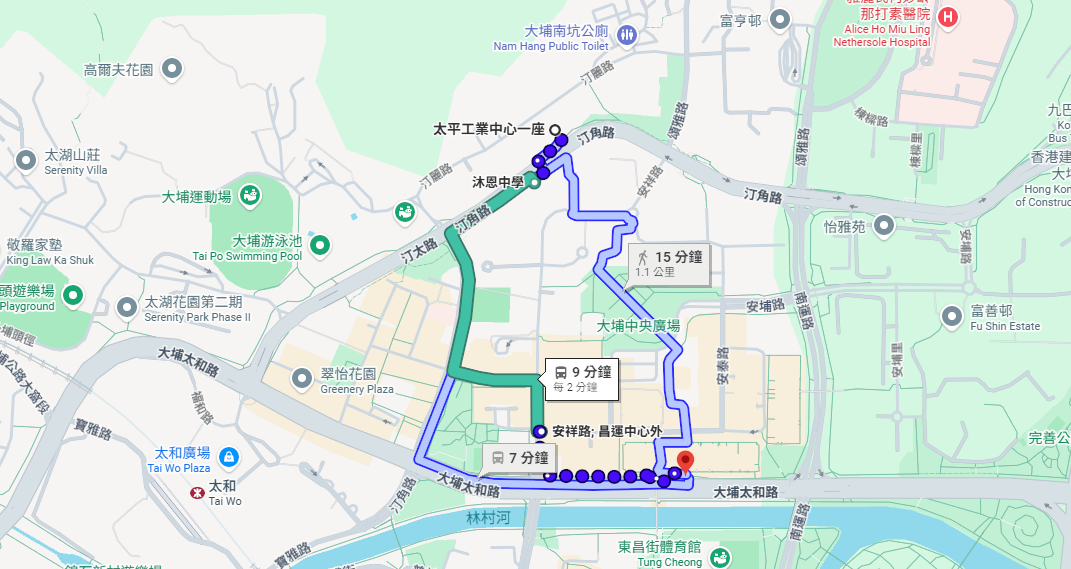Open 富亨邨 place marker
1071x569 pixels.
(781, 19)
